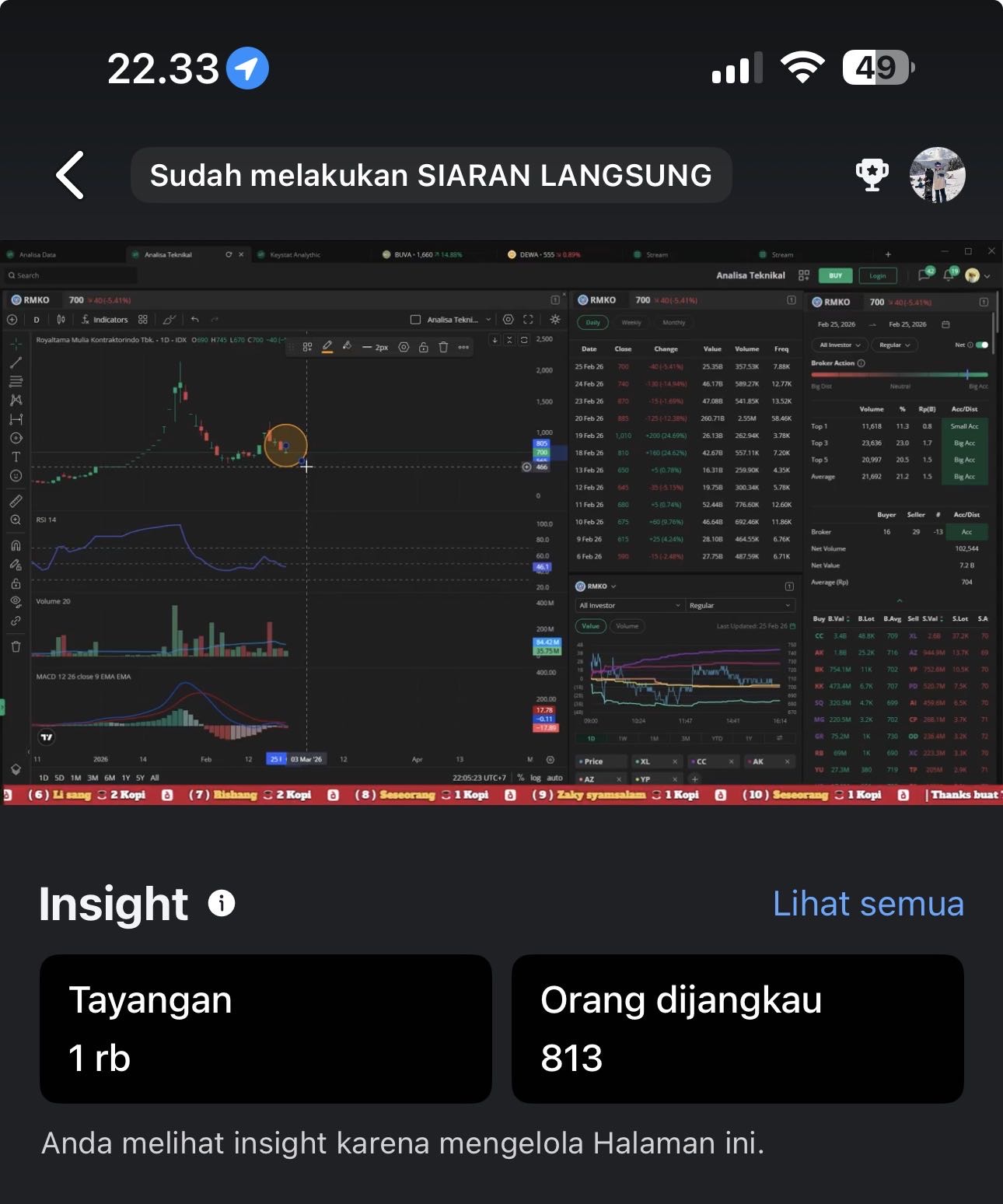The height and width of the screenshot is (1204, 1003).
Task: Open the Tayangan insight card
Action: pos(266,1028)
